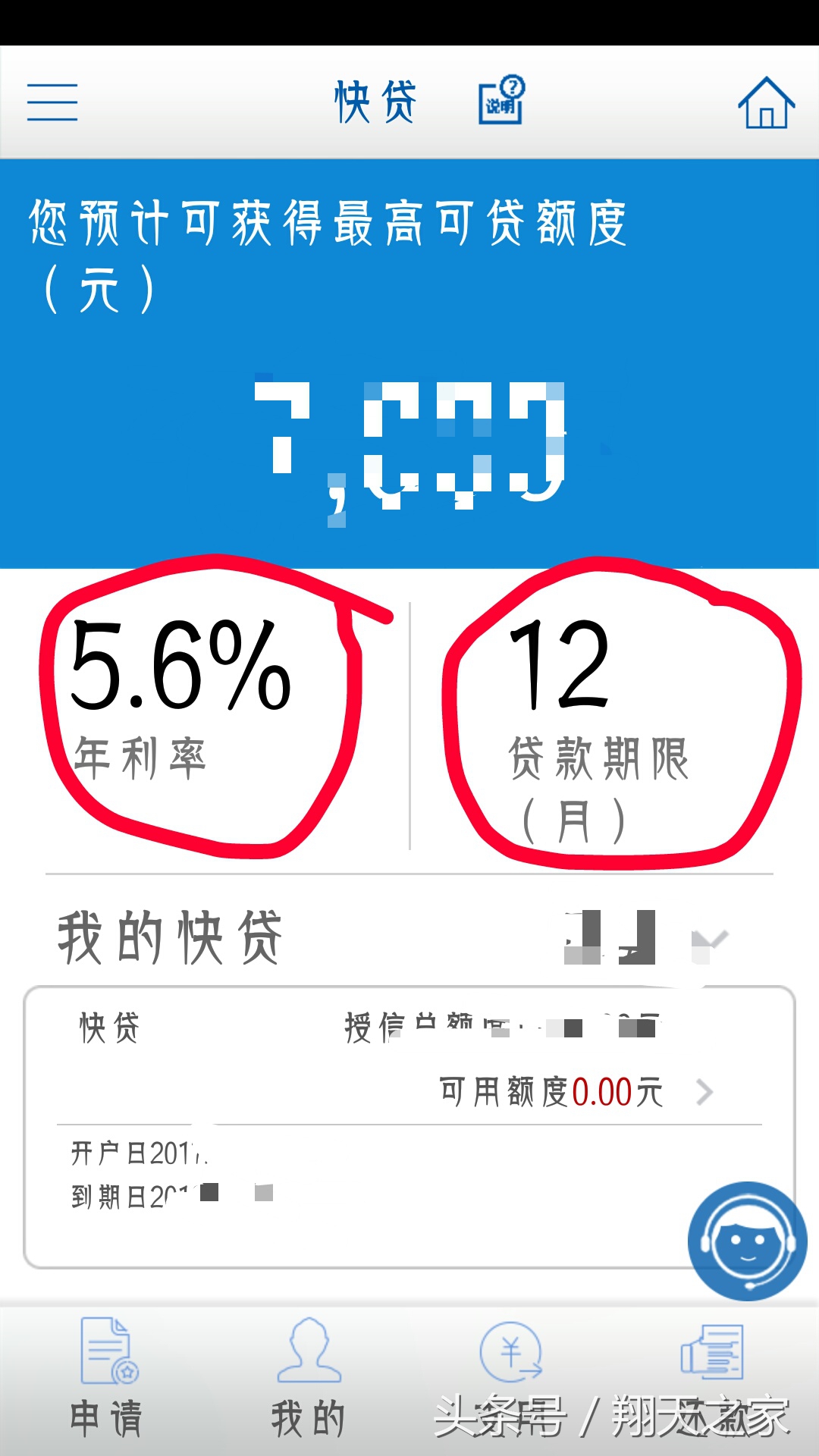Tap the estimated maximum loan amount display
Screen dimensions: 819x1456
tap(409, 447)
